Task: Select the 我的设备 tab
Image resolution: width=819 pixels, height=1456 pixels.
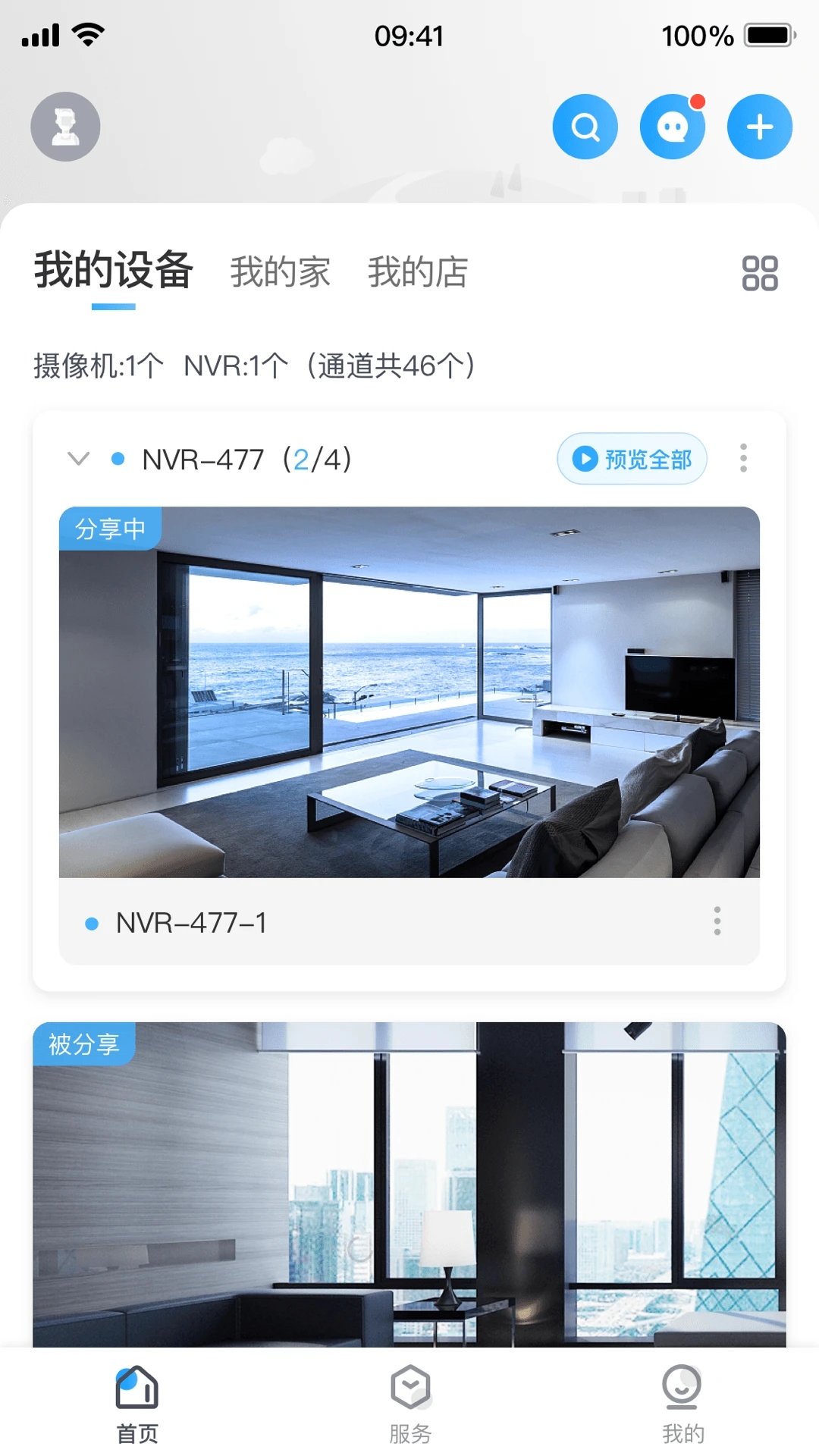Action: pyautogui.click(x=113, y=270)
